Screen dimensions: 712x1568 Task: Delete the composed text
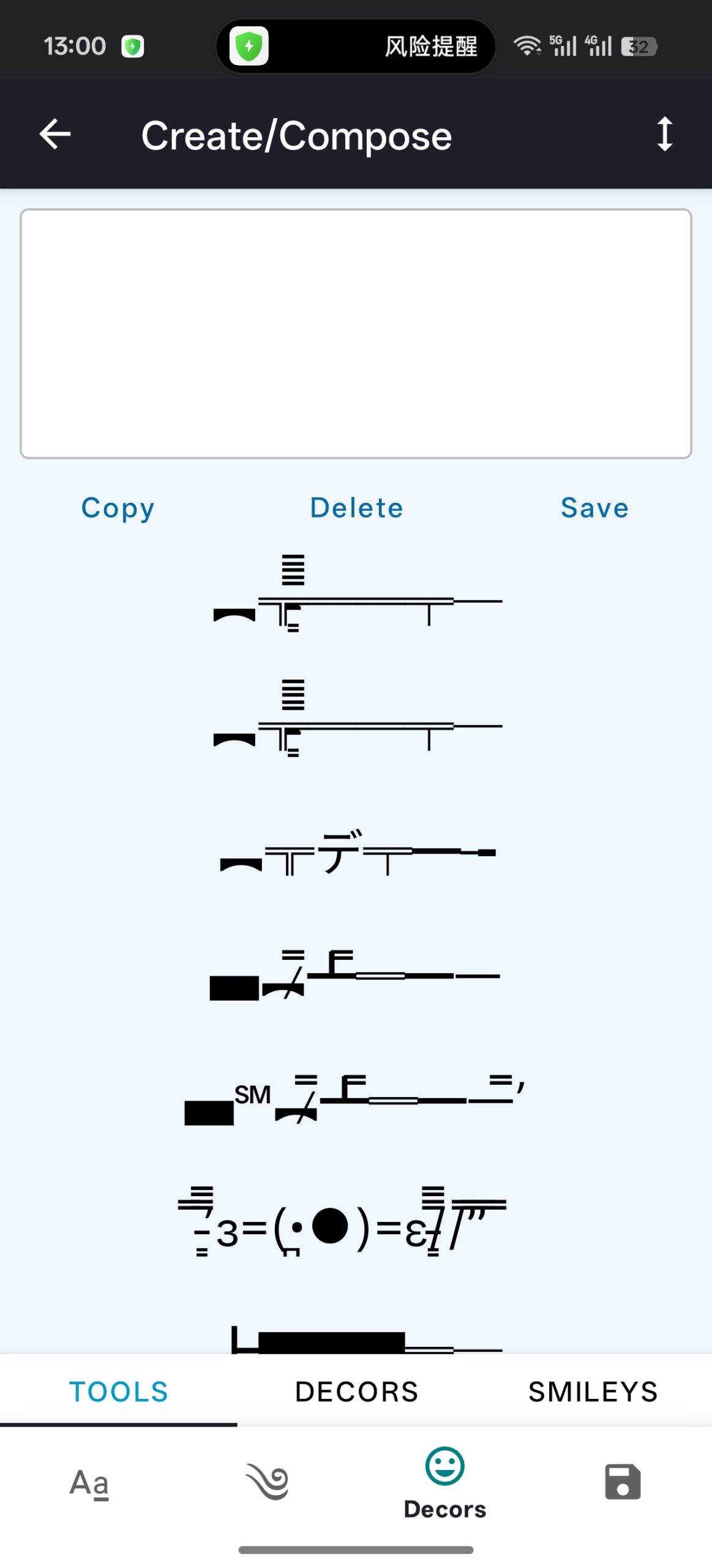[x=356, y=507]
